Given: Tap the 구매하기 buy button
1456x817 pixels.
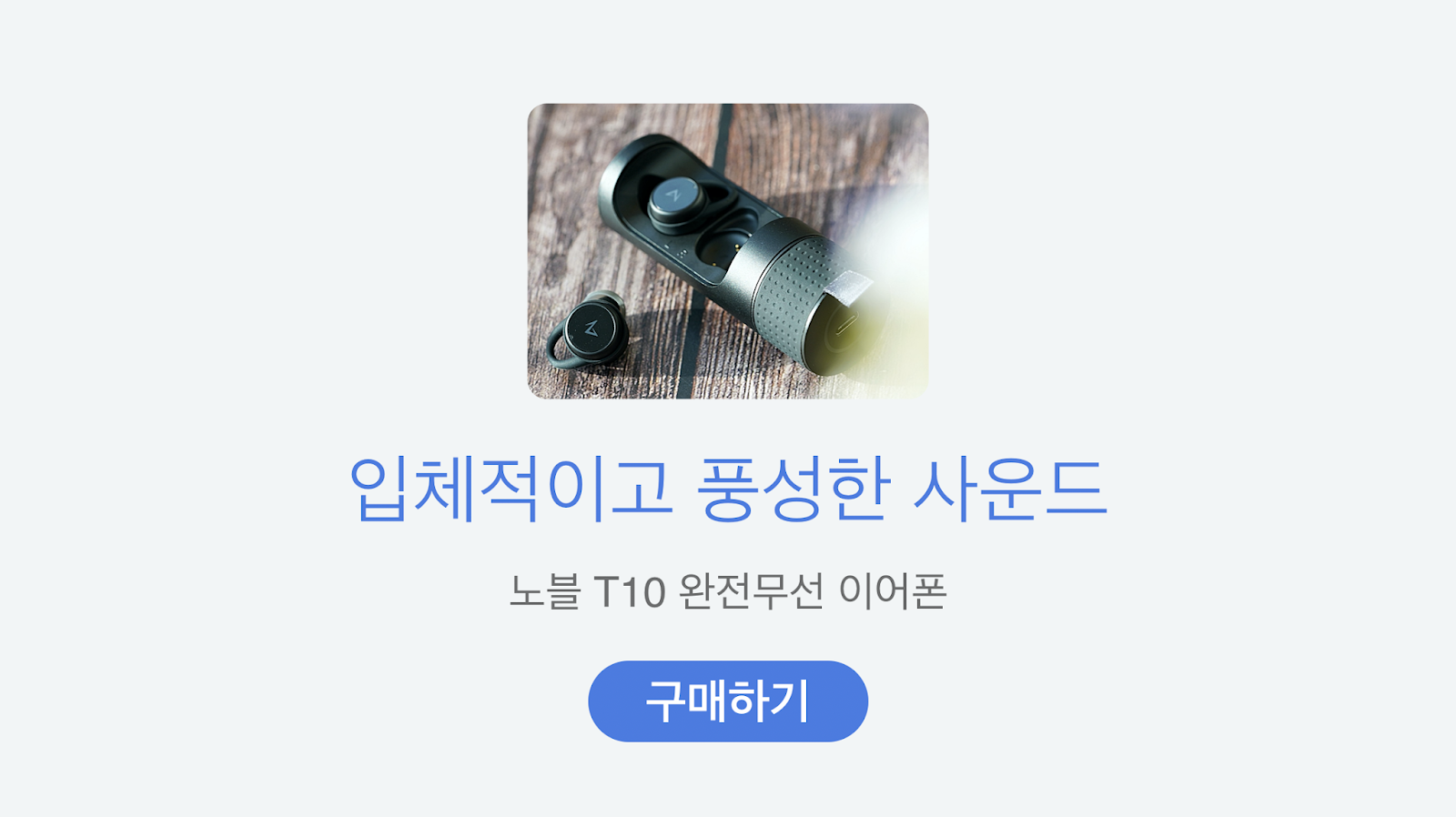Looking at the screenshot, I should (728, 701).
